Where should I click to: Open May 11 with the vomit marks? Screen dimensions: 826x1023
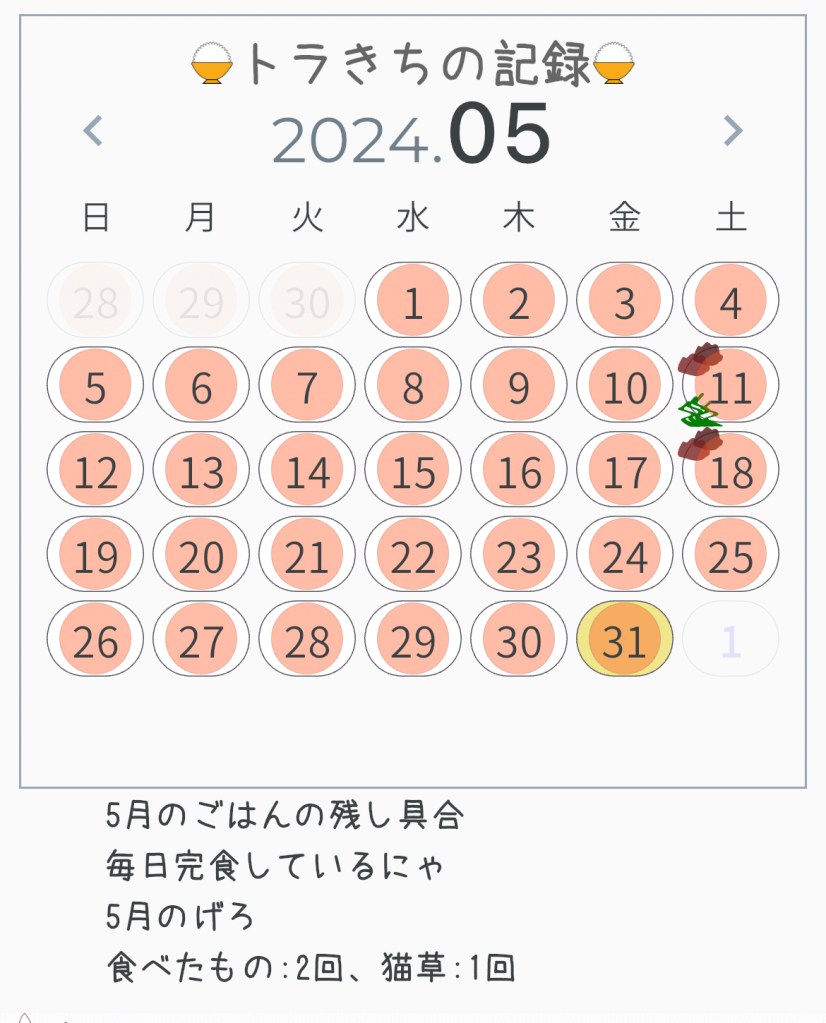[732, 386]
